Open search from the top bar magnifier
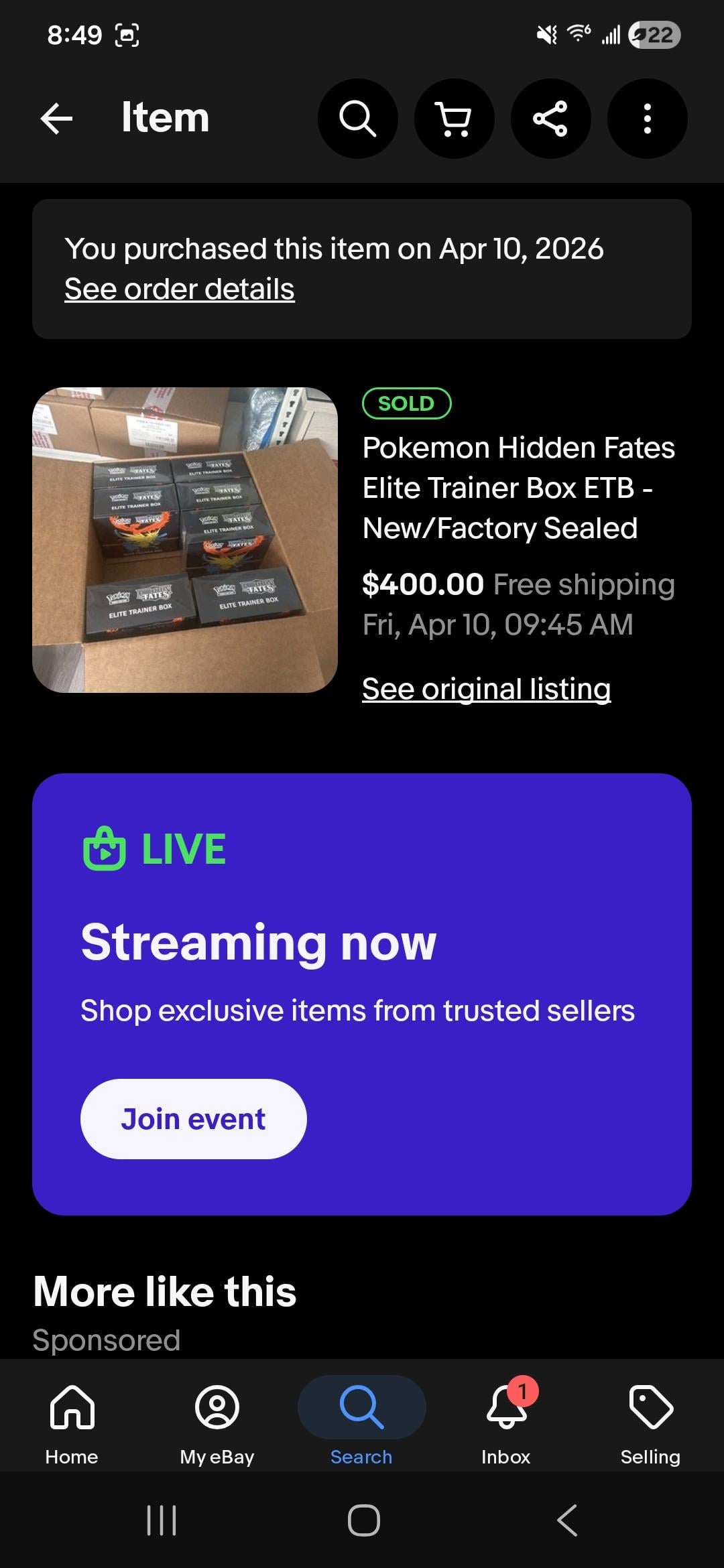This screenshot has width=724, height=1568. tap(357, 119)
